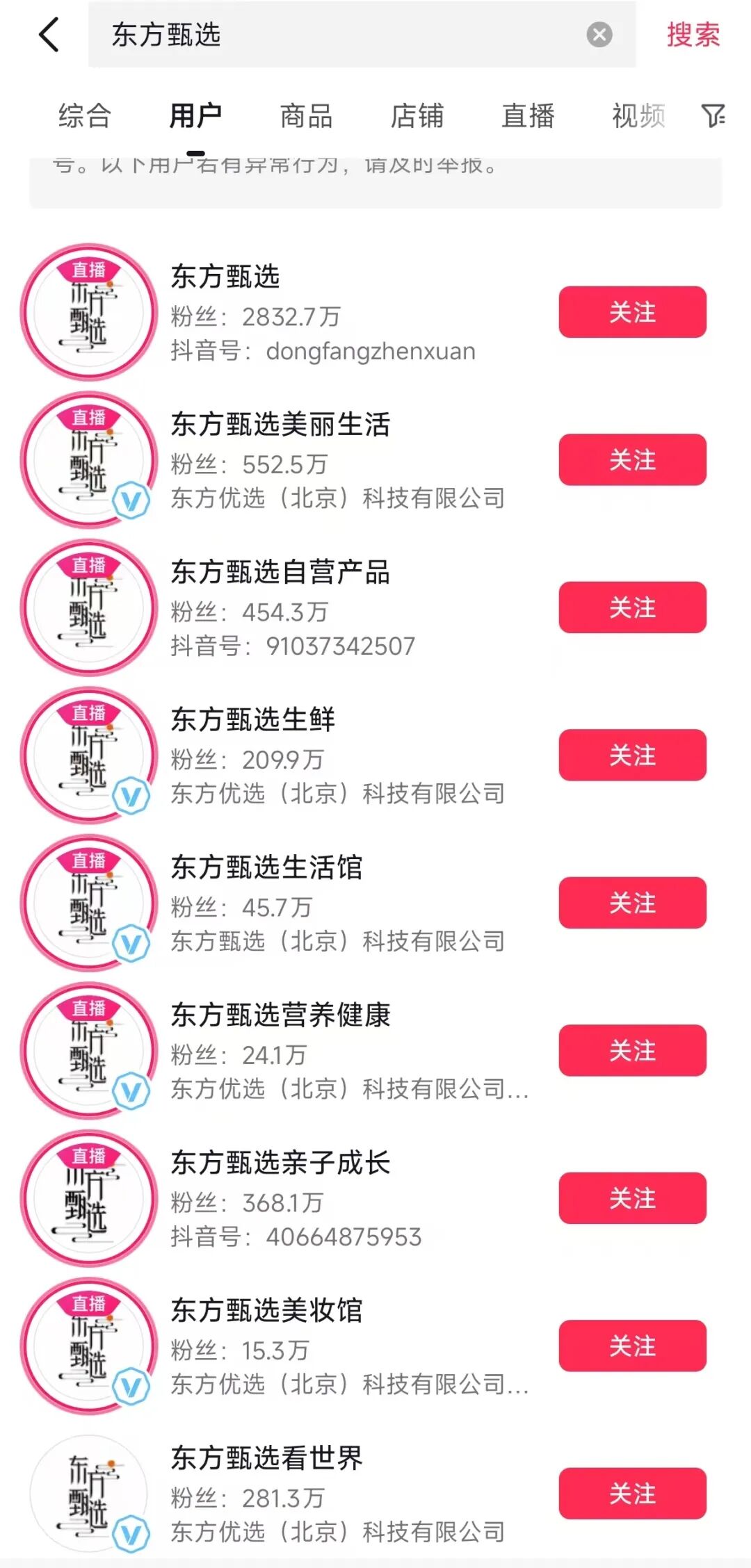Follow 东方甄选美丽生活
The image size is (751, 1568).
[632, 459]
